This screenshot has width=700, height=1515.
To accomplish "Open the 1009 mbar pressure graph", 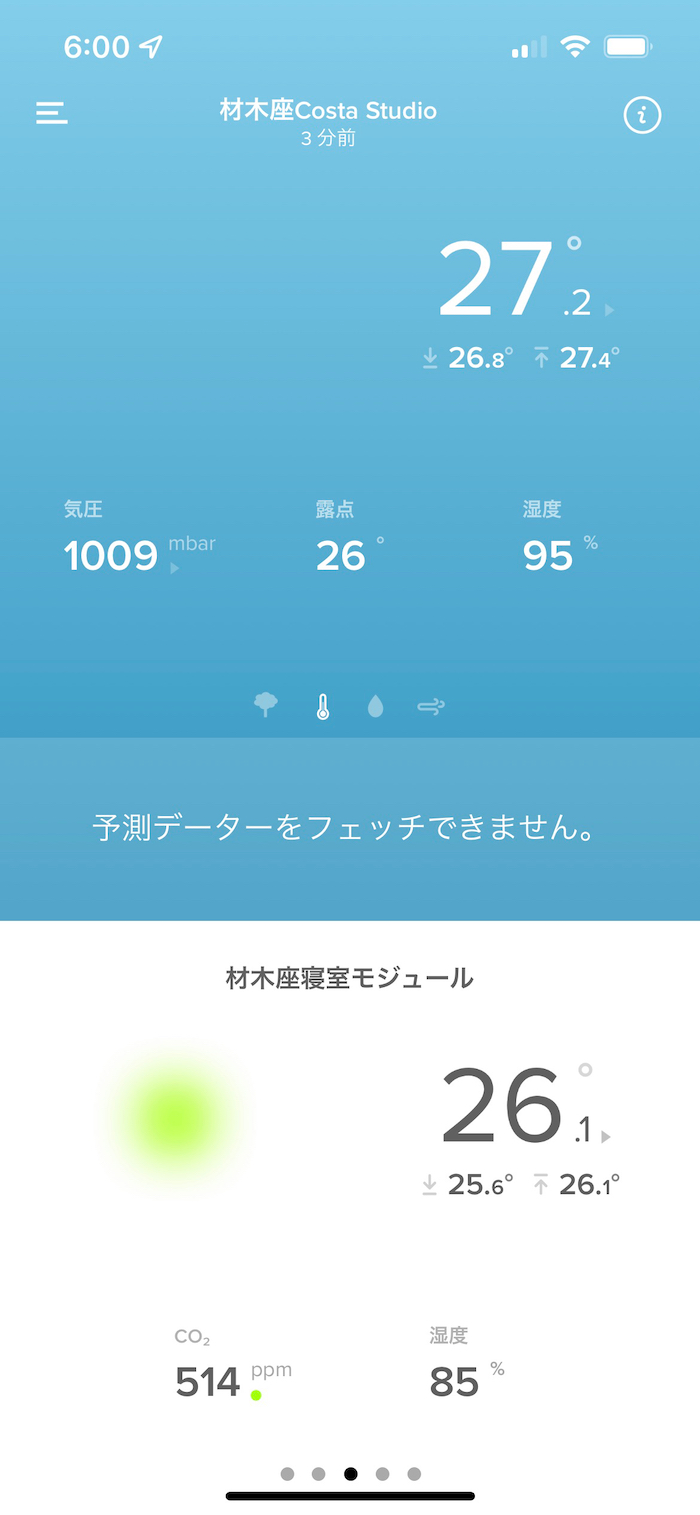I will pyautogui.click(x=125, y=556).
